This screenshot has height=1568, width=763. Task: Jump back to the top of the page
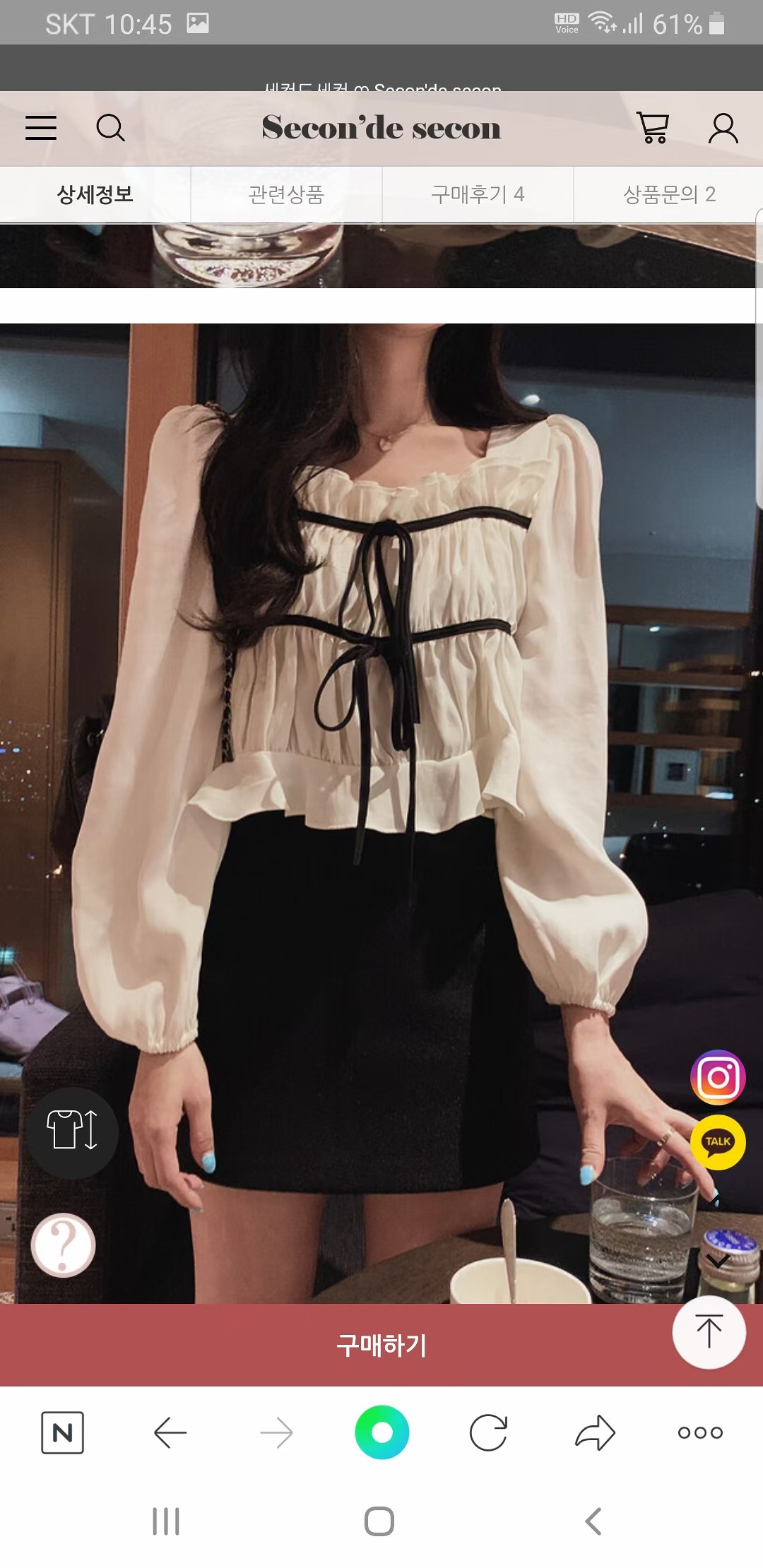709,1332
